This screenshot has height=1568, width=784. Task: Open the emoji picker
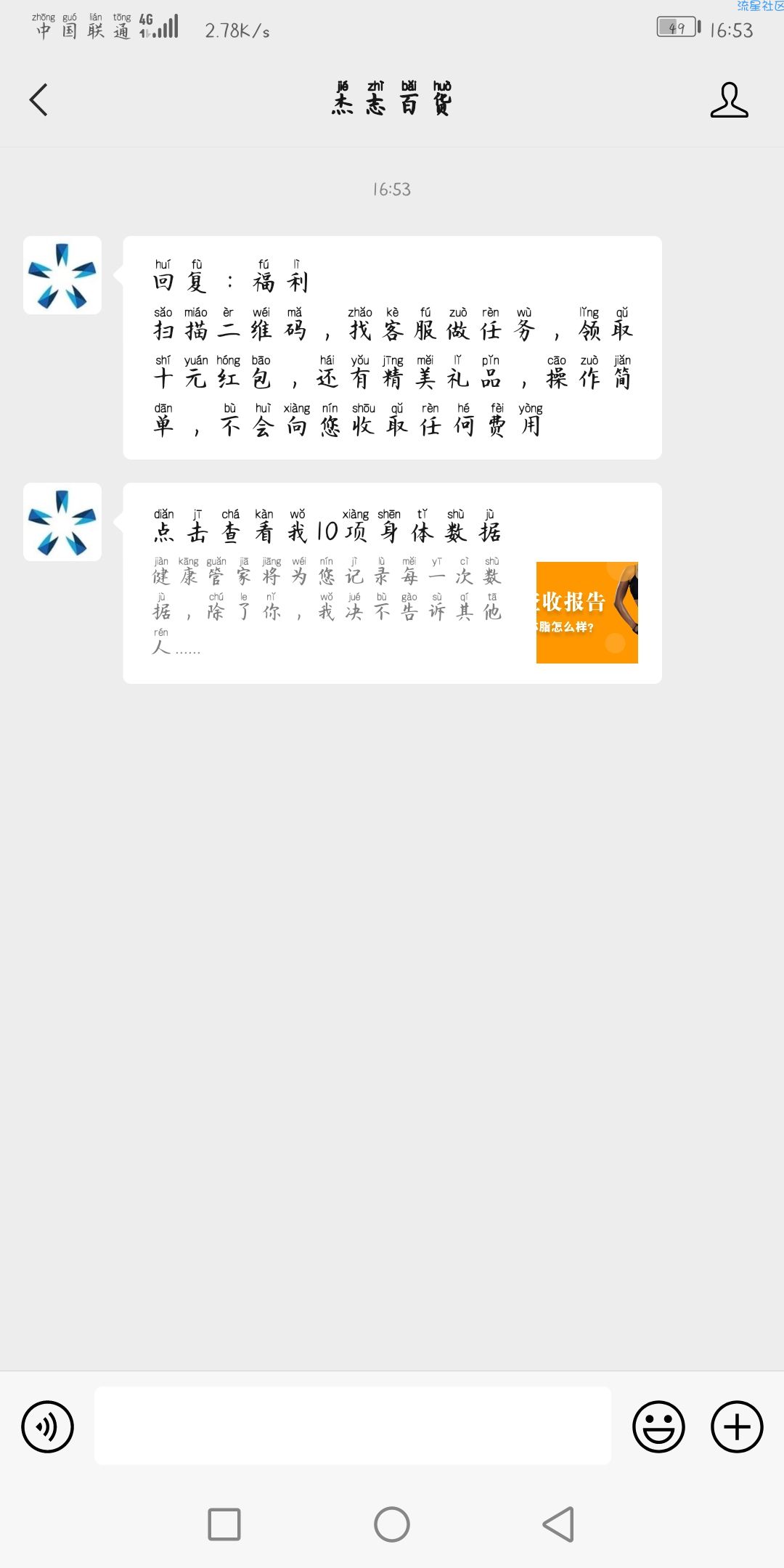coord(658,1426)
